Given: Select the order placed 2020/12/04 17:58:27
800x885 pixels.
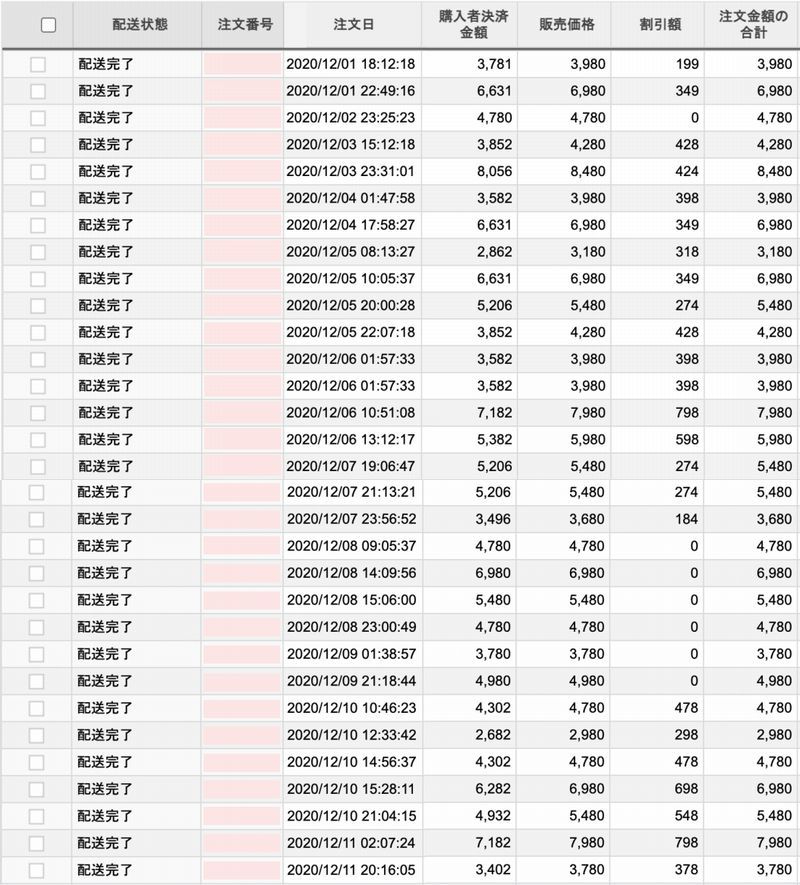Looking at the screenshot, I should (x=38, y=225).
